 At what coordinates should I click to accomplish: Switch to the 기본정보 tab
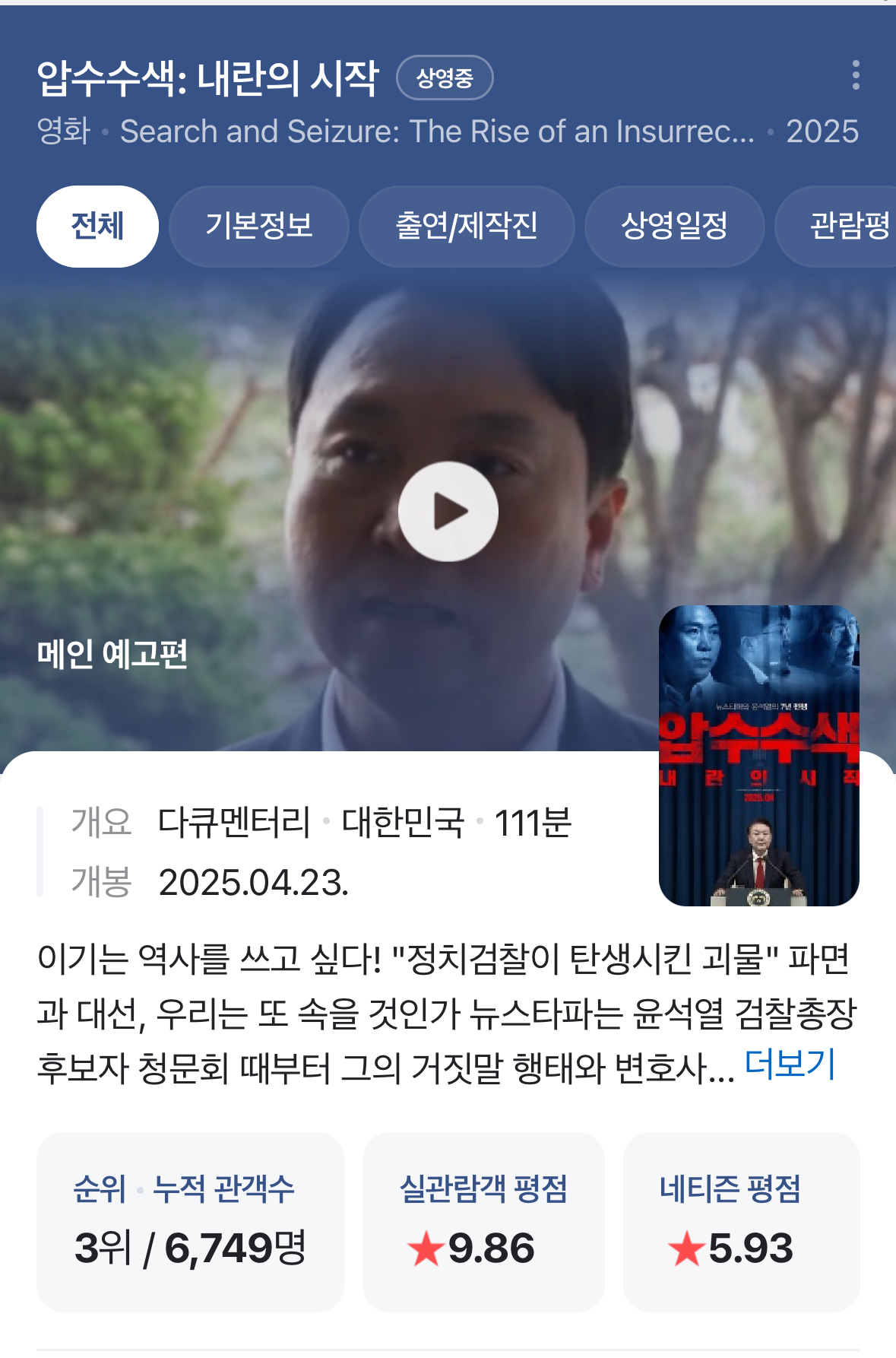(259, 226)
